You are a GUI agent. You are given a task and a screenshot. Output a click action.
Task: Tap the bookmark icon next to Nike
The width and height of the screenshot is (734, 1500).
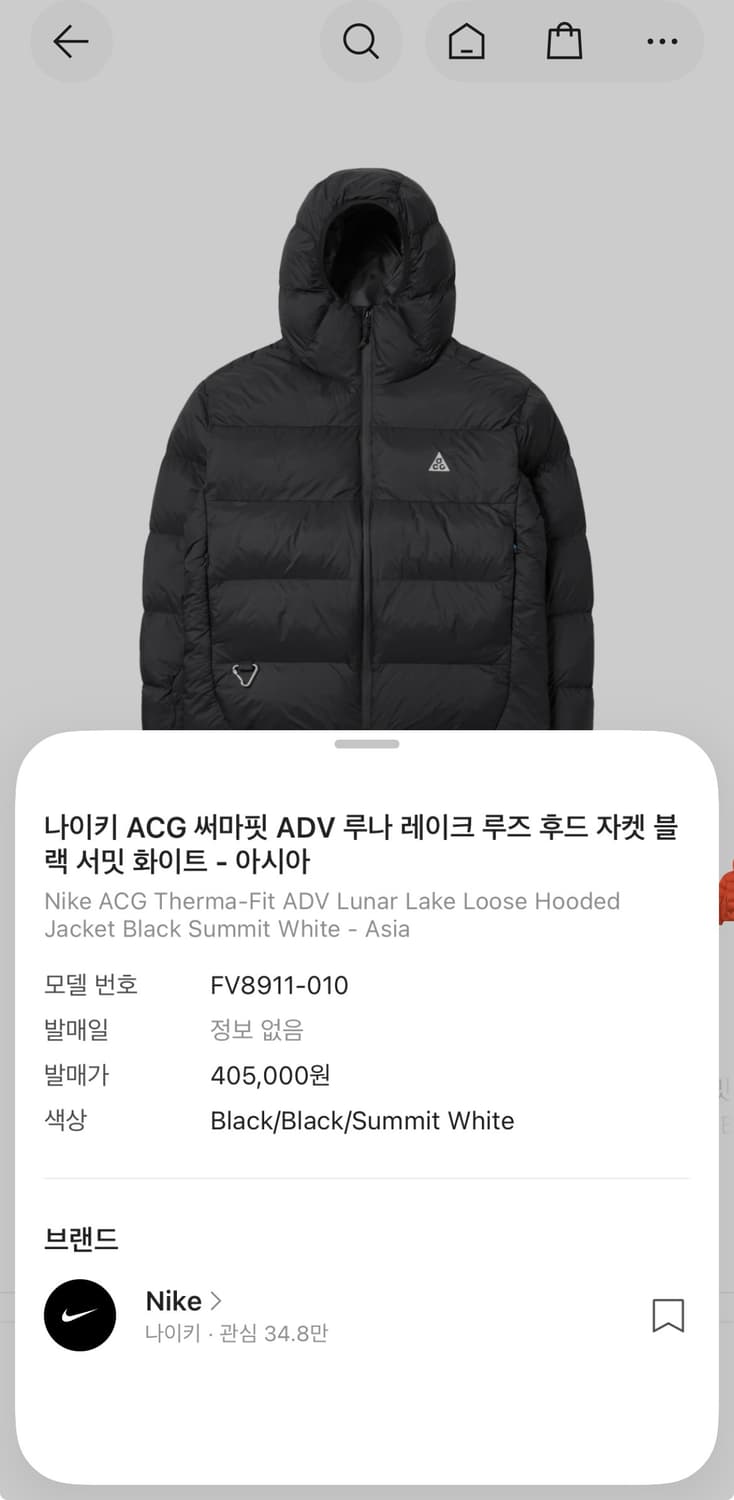(669, 1316)
